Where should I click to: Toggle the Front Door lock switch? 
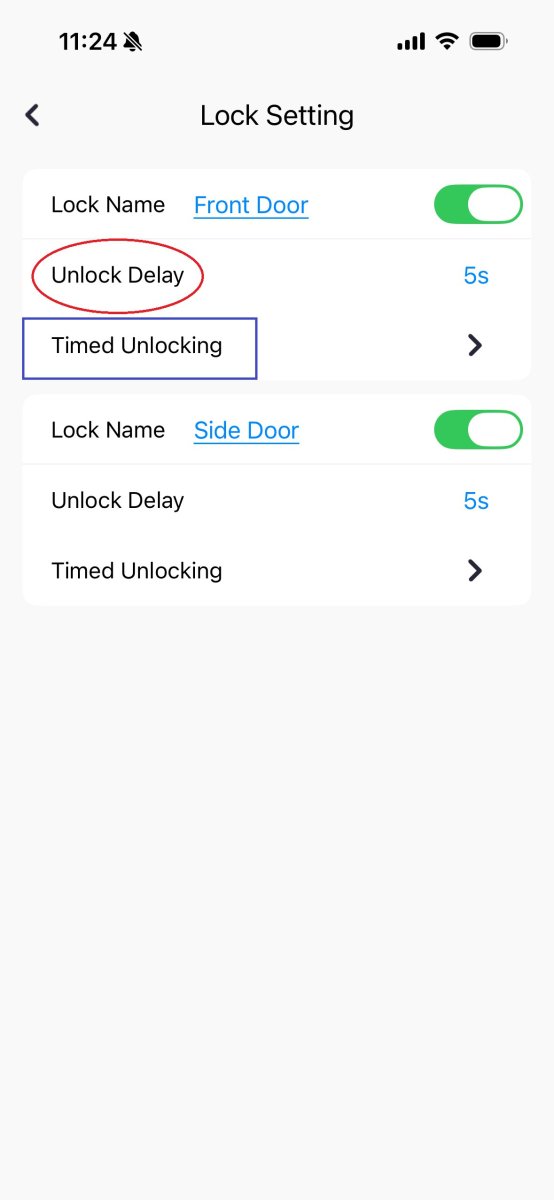(478, 204)
